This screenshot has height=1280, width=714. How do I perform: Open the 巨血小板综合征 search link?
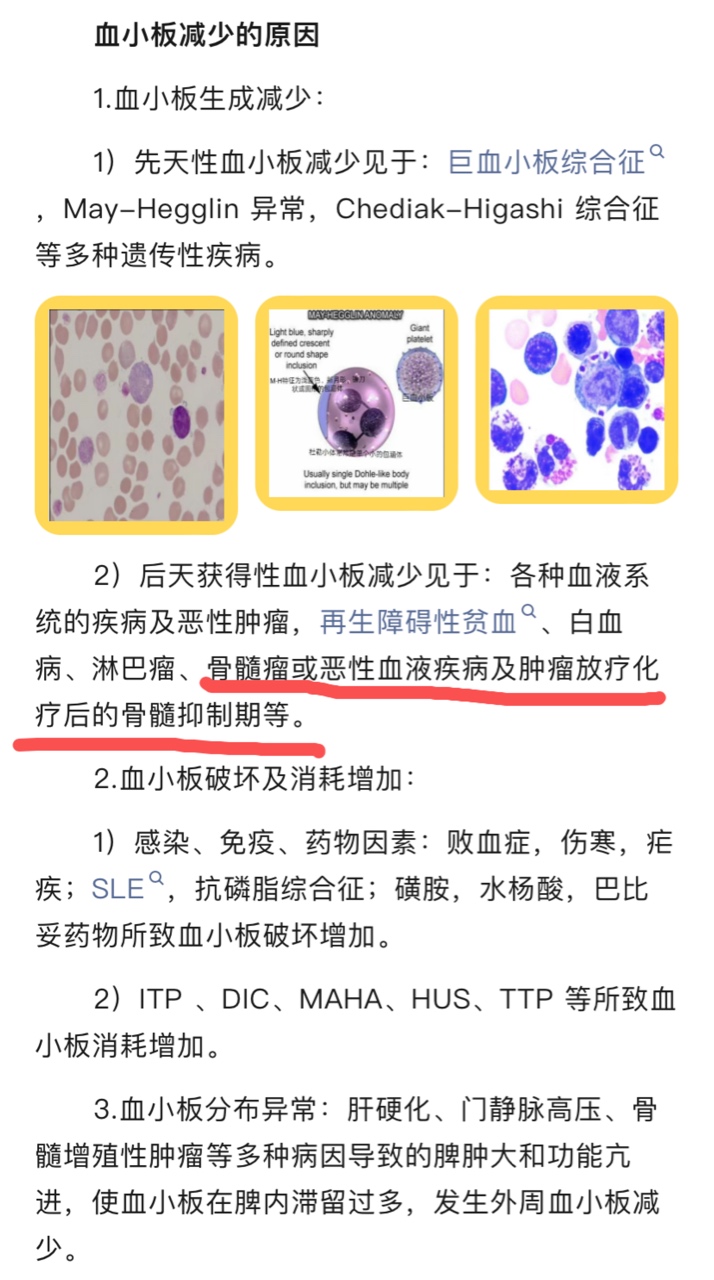[x=546, y=161]
